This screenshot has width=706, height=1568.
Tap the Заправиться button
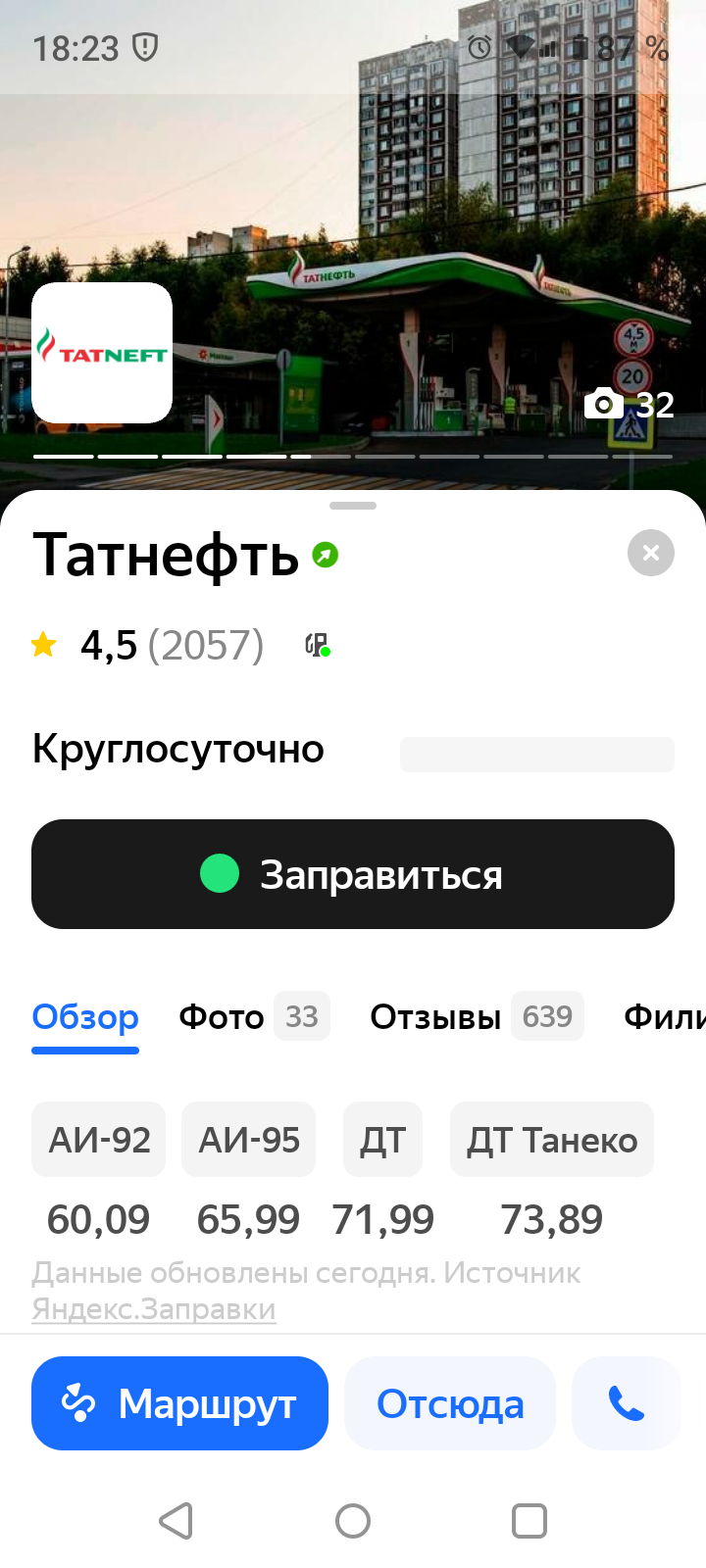[x=353, y=874]
